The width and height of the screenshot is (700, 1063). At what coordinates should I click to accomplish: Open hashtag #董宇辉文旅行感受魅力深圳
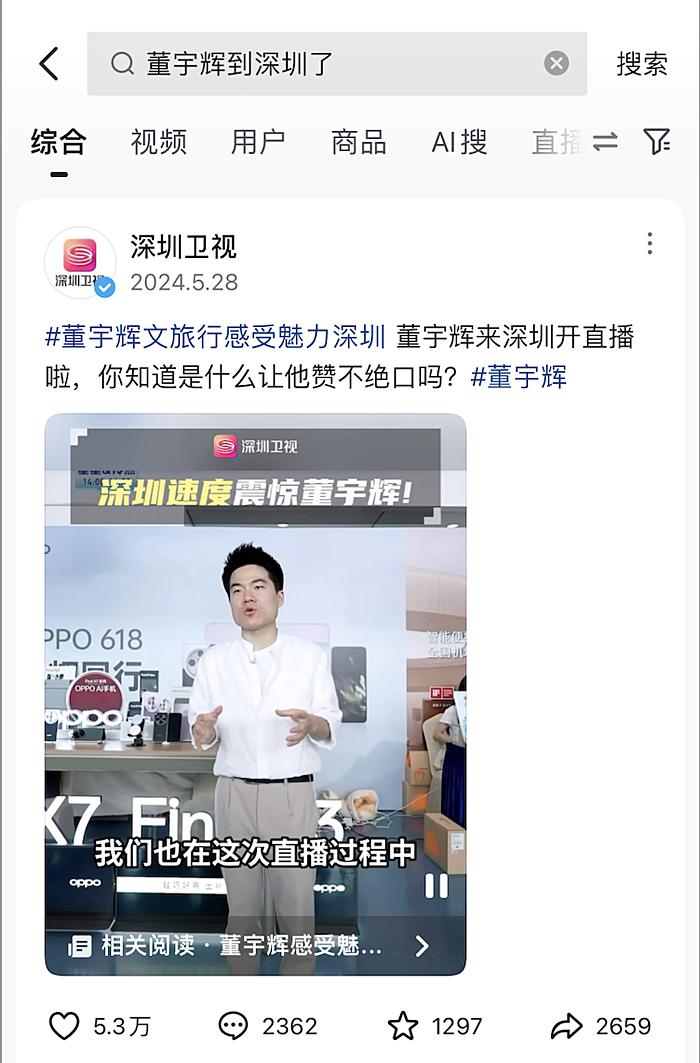pyautogui.click(x=215, y=336)
